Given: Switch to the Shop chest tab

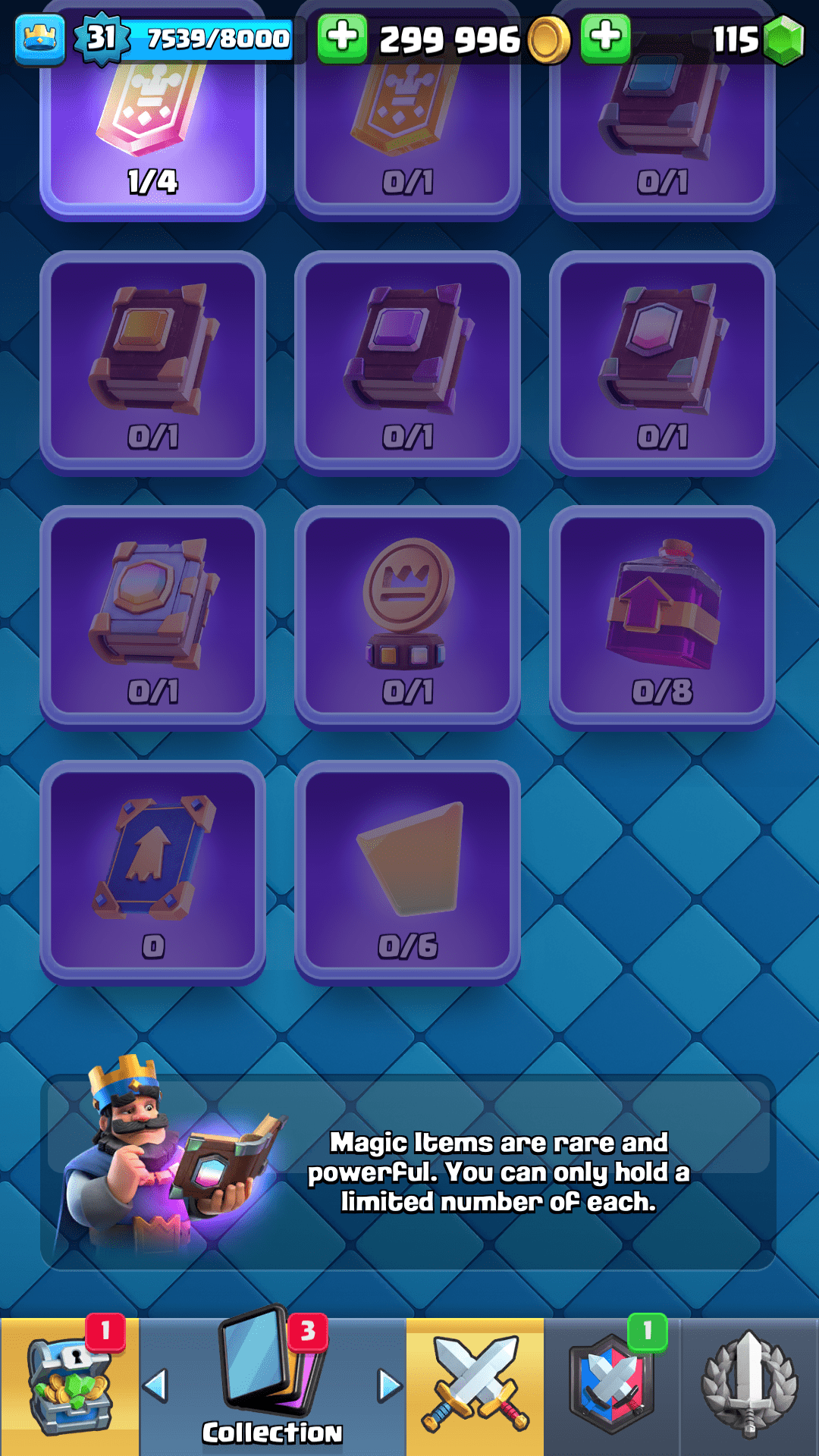Looking at the screenshot, I should (69, 1386).
